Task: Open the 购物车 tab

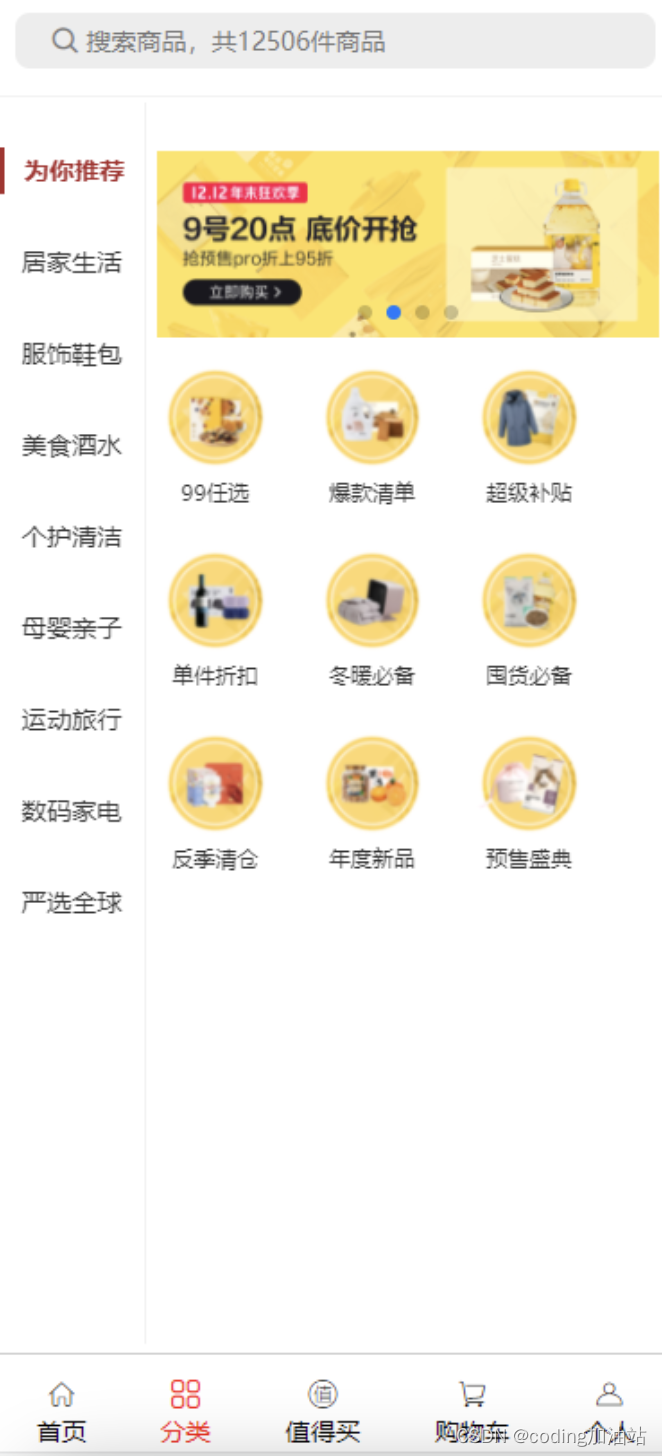Action: click(472, 1410)
